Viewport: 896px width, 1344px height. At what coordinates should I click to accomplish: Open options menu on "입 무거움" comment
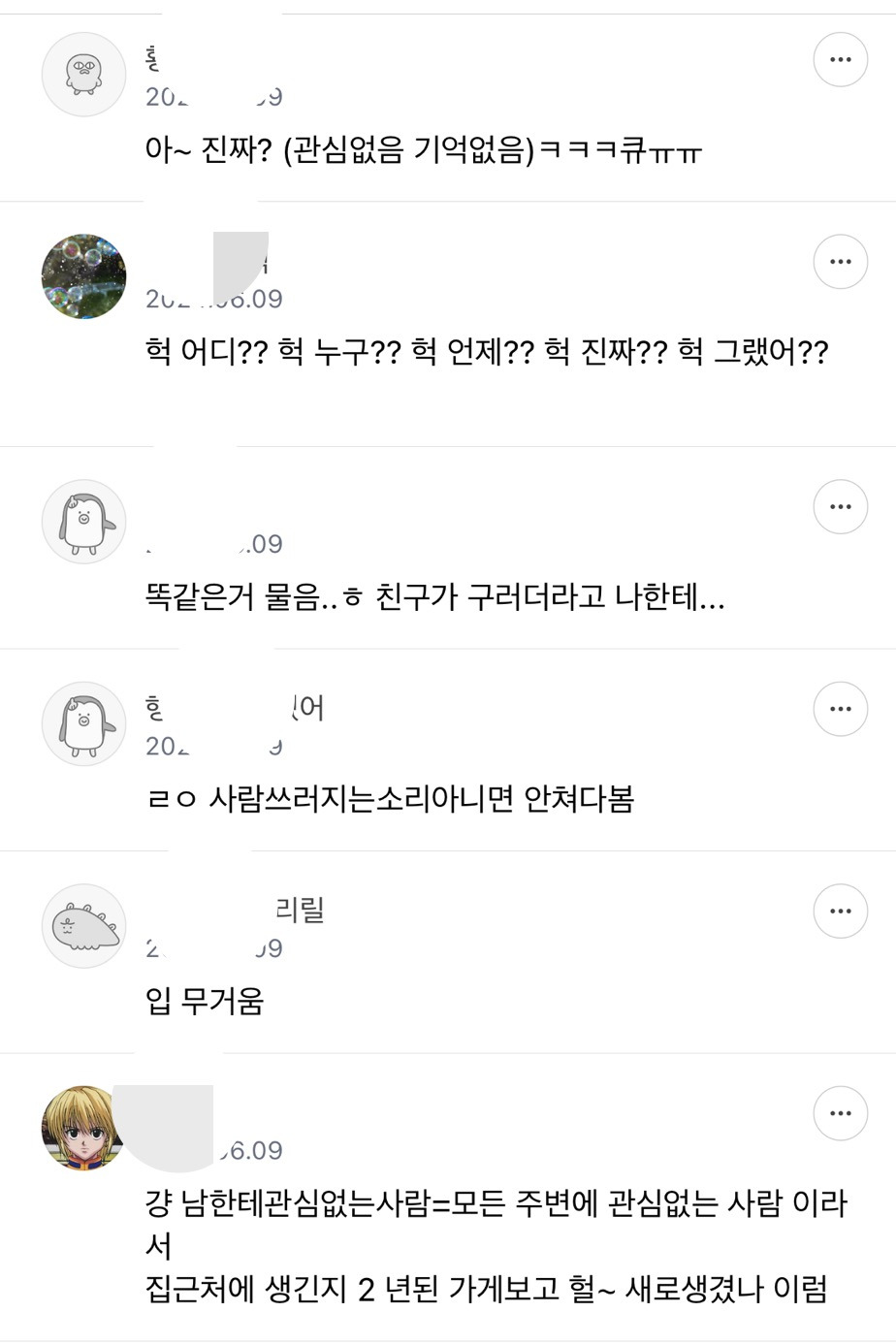pos(840,911)
